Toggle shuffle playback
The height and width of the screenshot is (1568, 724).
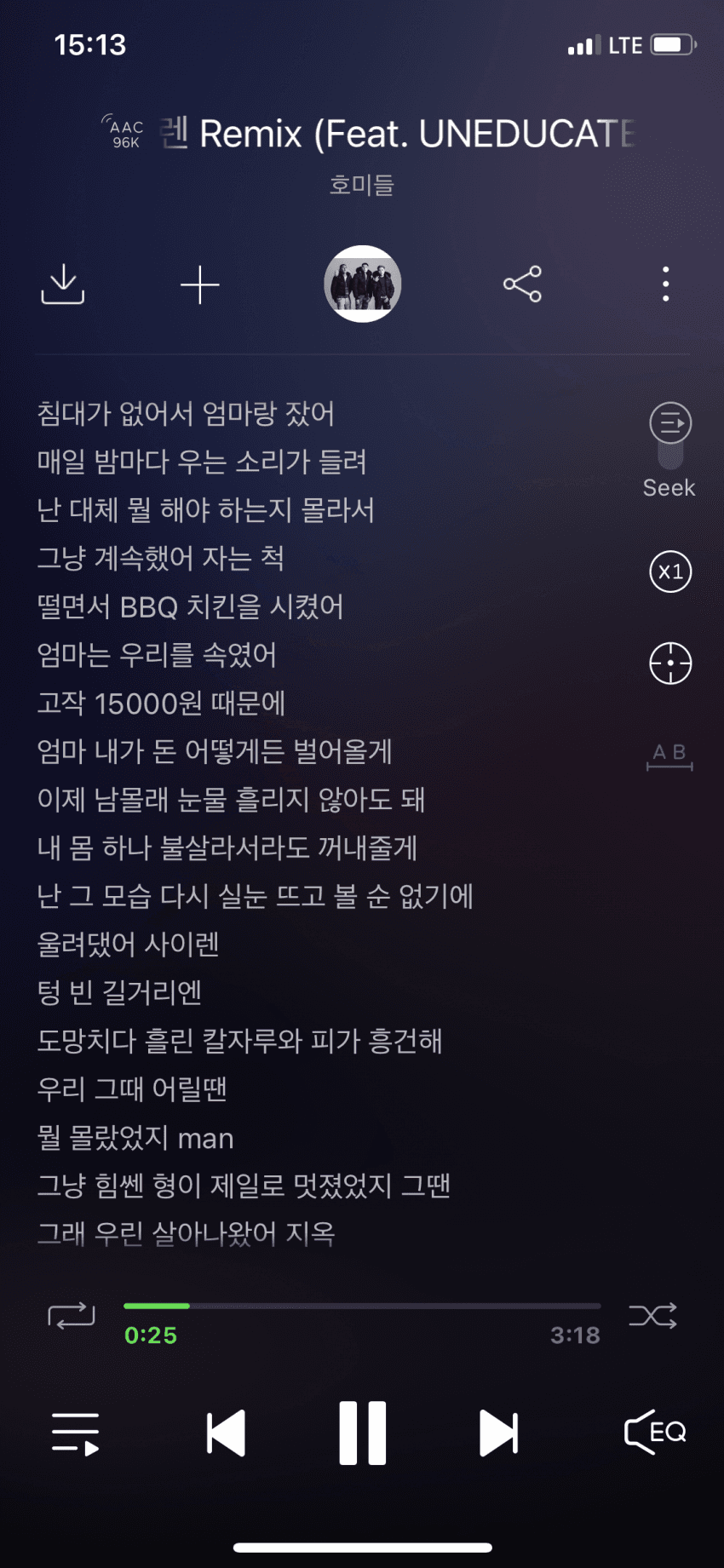652,1316
